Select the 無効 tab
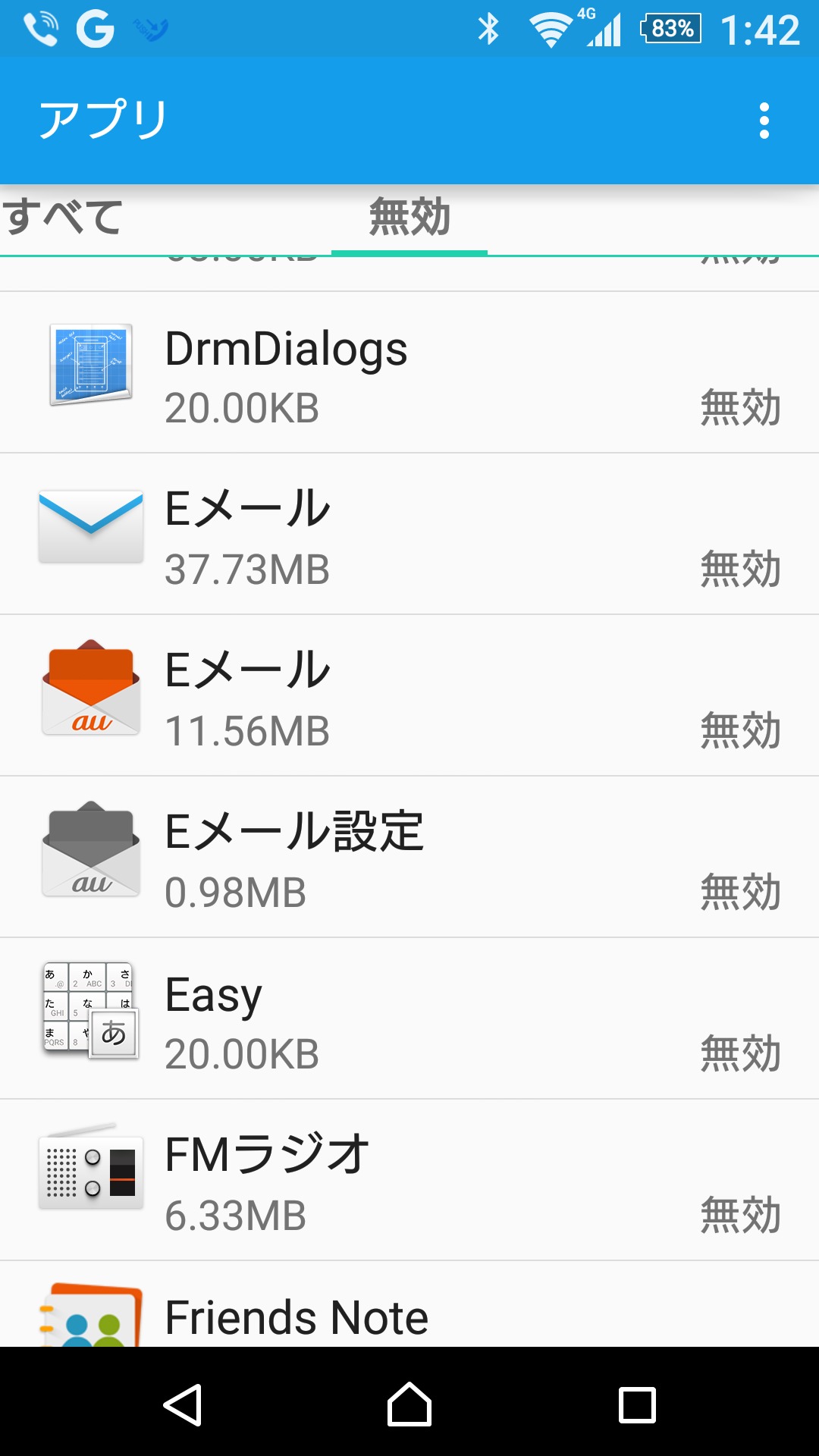This screenshot has height=1456, width=819. click(x=409, y=218)
